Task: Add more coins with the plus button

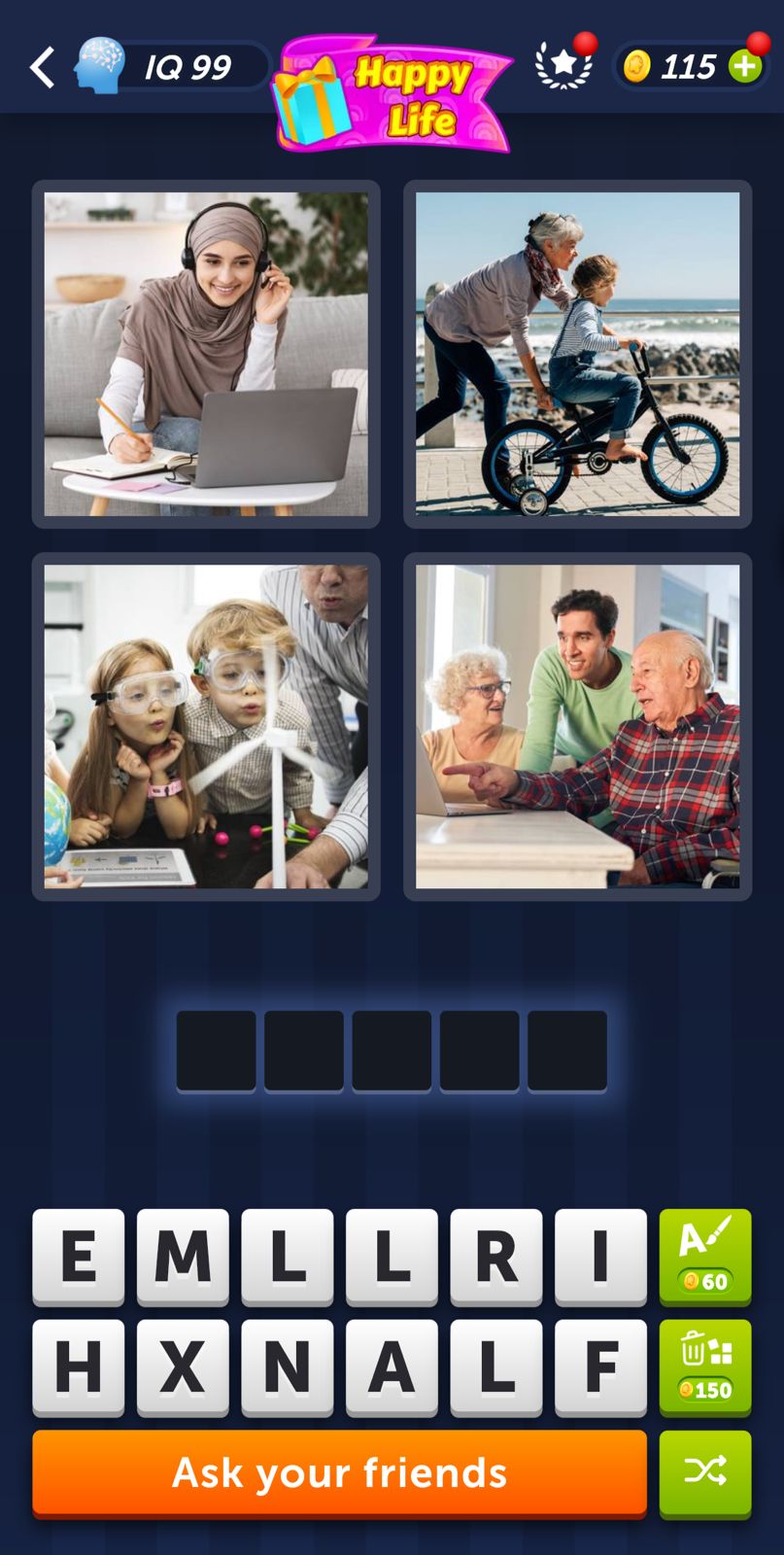Action: tap(745, 66)
